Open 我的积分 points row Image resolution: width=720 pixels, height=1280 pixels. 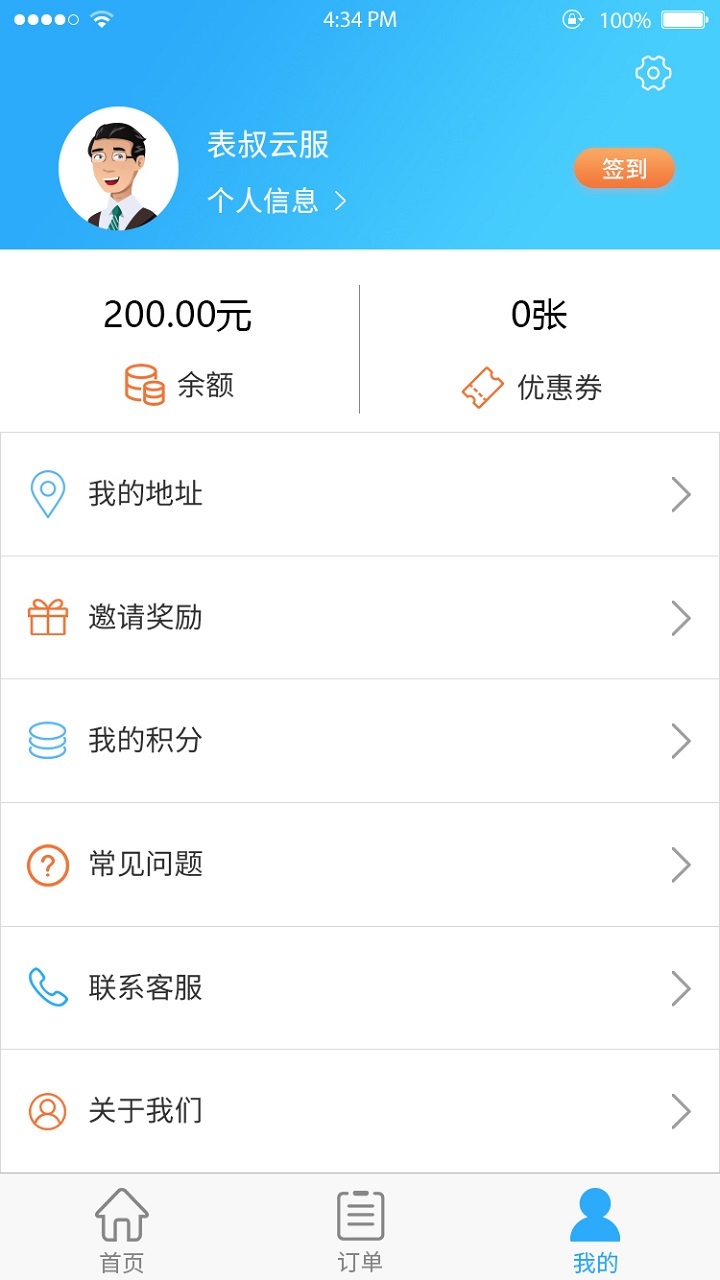360,741
